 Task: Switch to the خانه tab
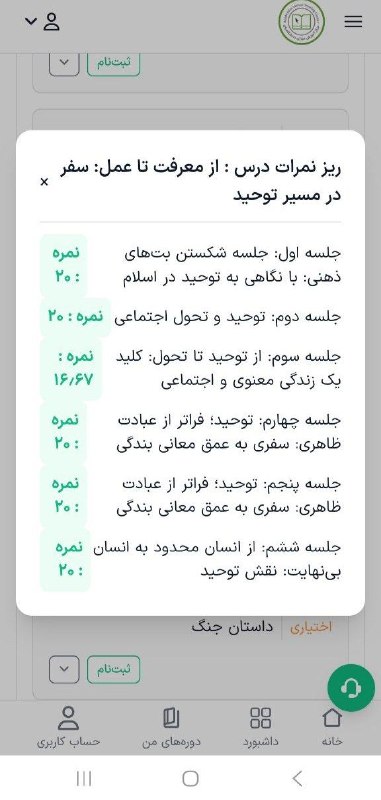[332, 727]
